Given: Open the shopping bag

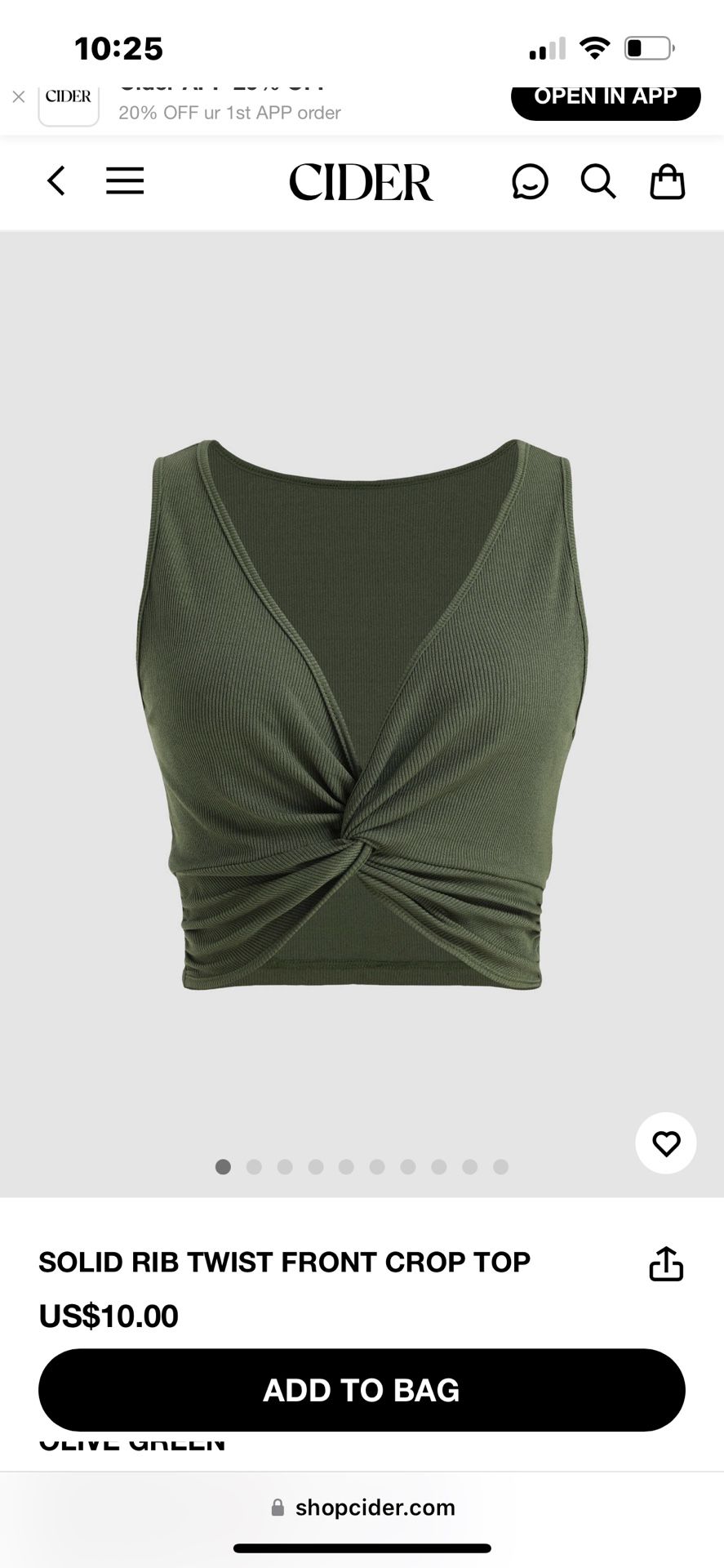Looking at the screenshot, I should (x=667, y=181).
